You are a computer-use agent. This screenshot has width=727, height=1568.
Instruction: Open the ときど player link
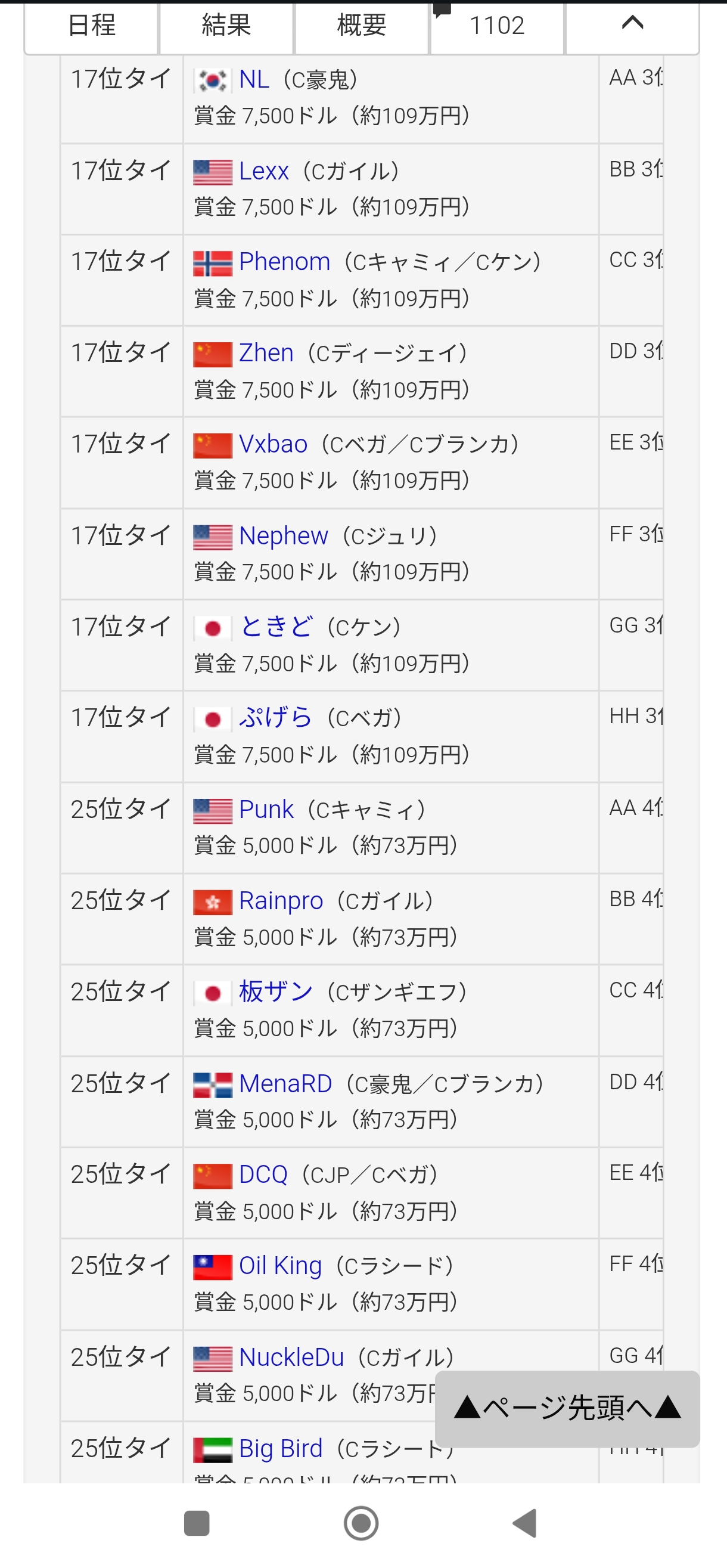pos(276,627)
